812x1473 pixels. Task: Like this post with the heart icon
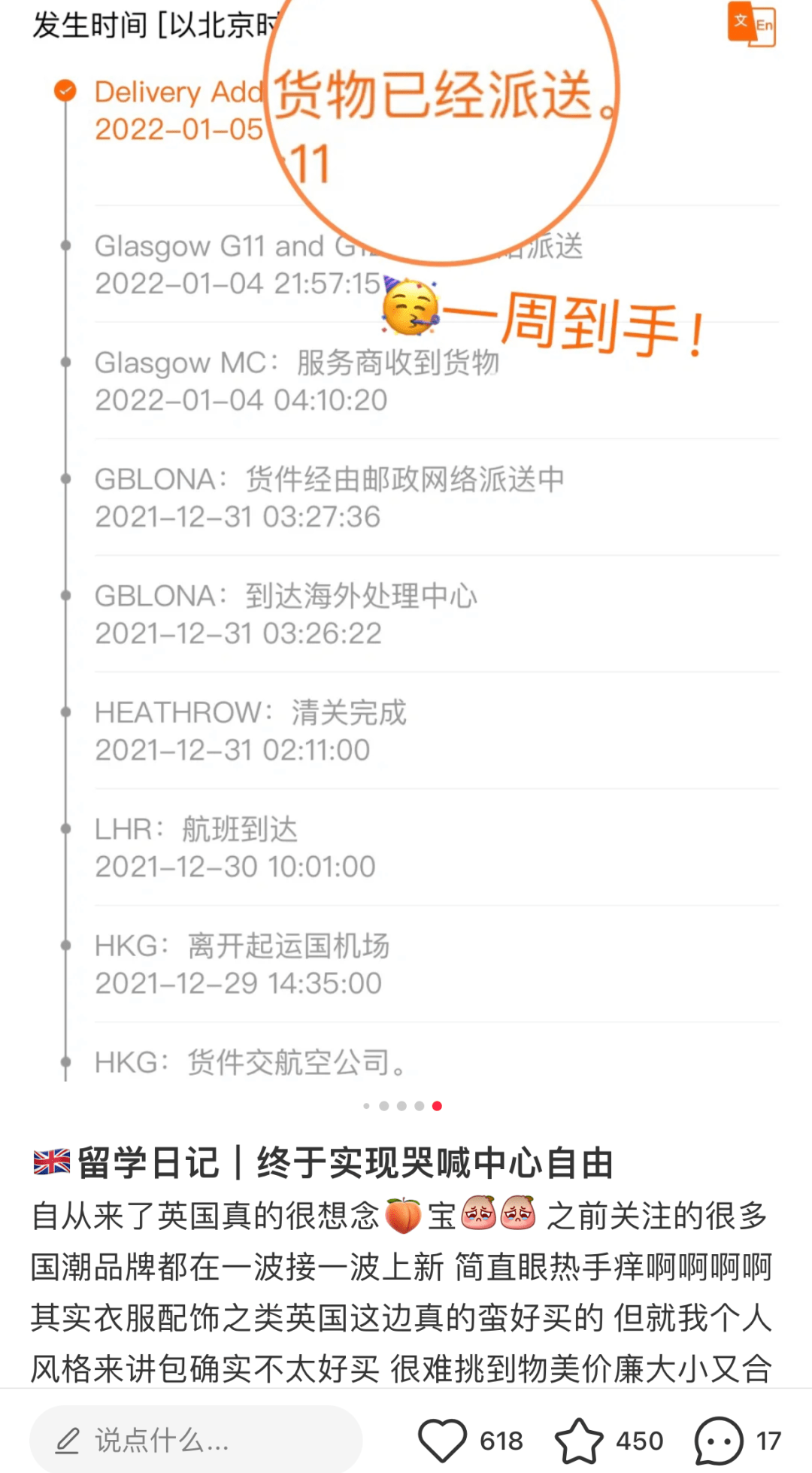(x=442, y=1440)
